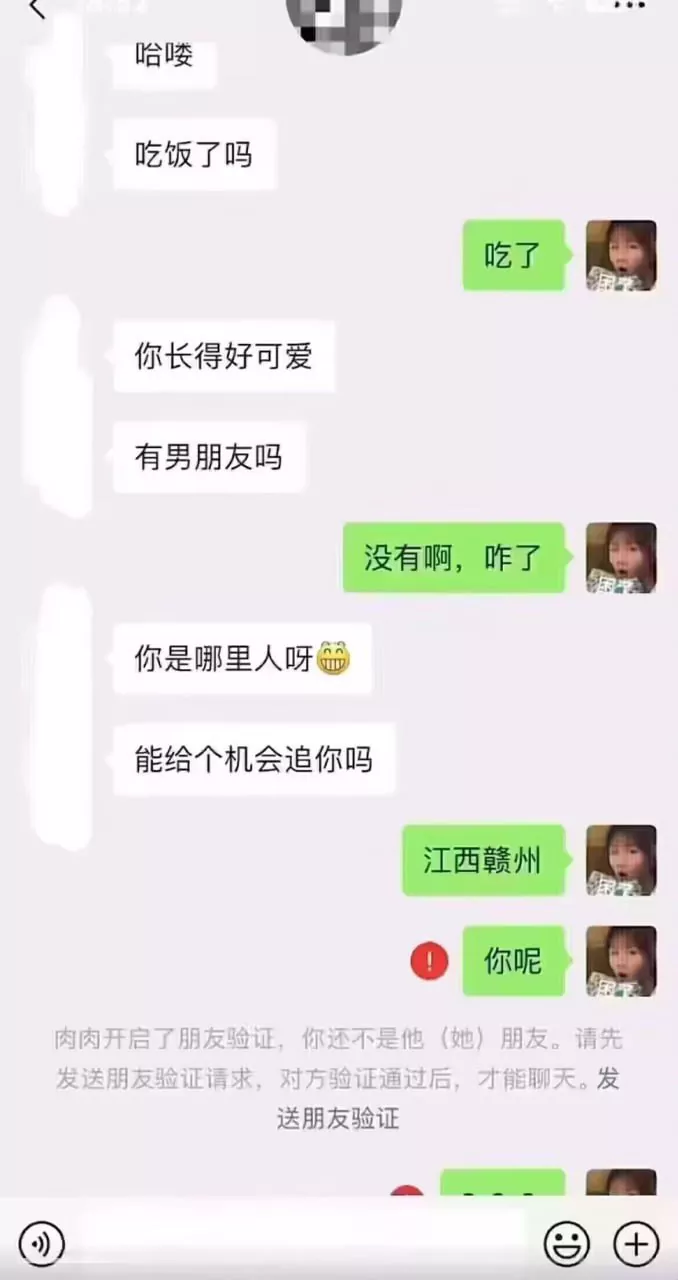Open the plus attachments menu
This screenshot has width=678, height=1280.
(x=636, y=1244)
